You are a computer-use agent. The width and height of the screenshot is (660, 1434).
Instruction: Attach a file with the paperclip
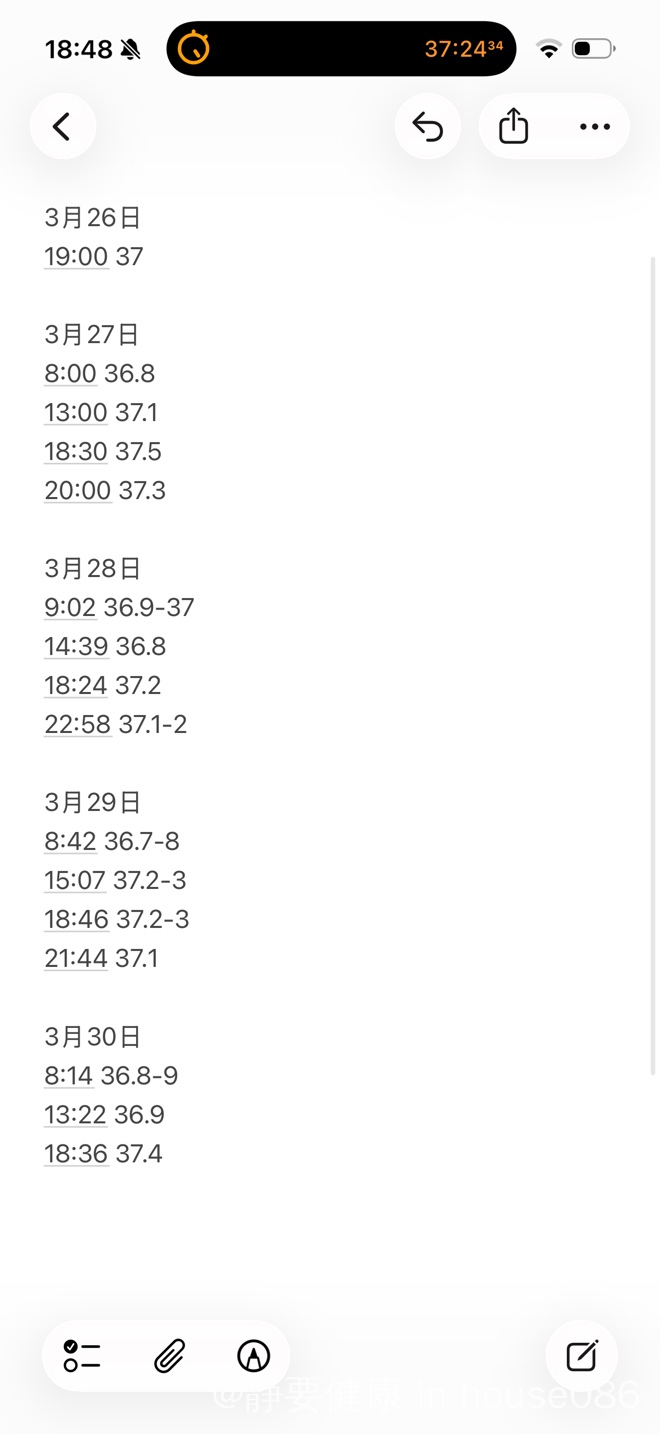click(x=169, y=1356)
